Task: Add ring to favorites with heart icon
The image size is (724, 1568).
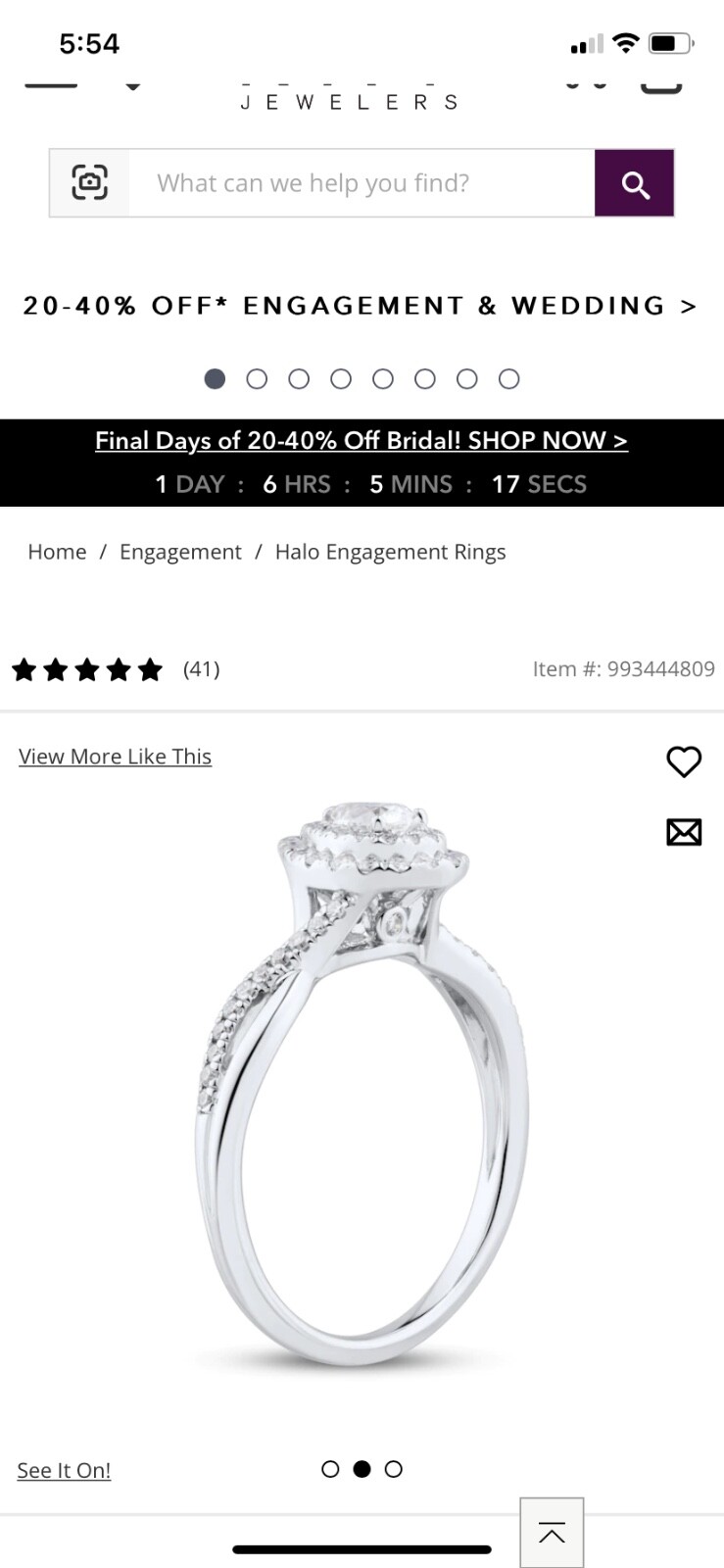Action: point(684,761)
